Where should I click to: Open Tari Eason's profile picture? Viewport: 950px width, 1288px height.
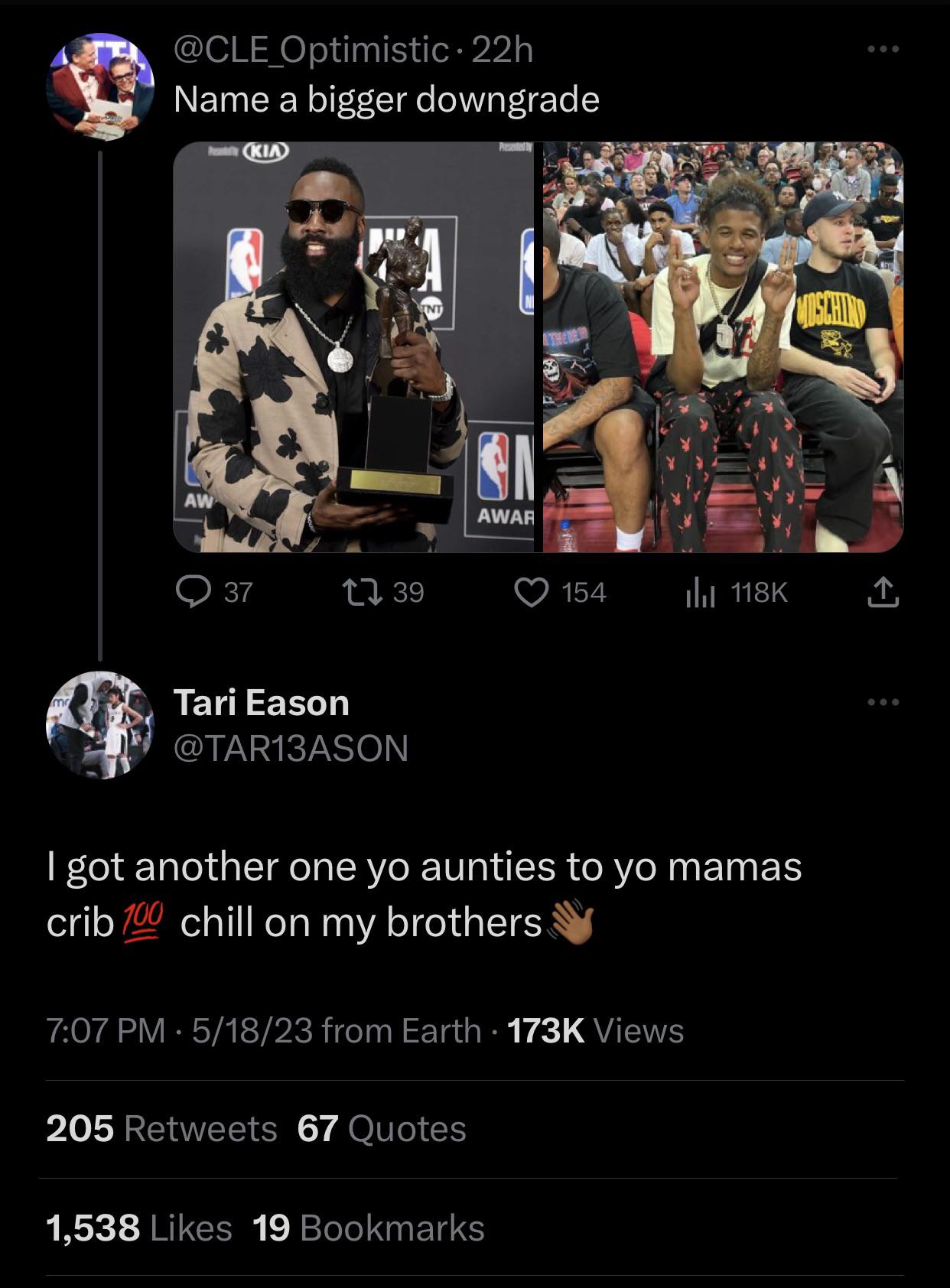point(100,724)
